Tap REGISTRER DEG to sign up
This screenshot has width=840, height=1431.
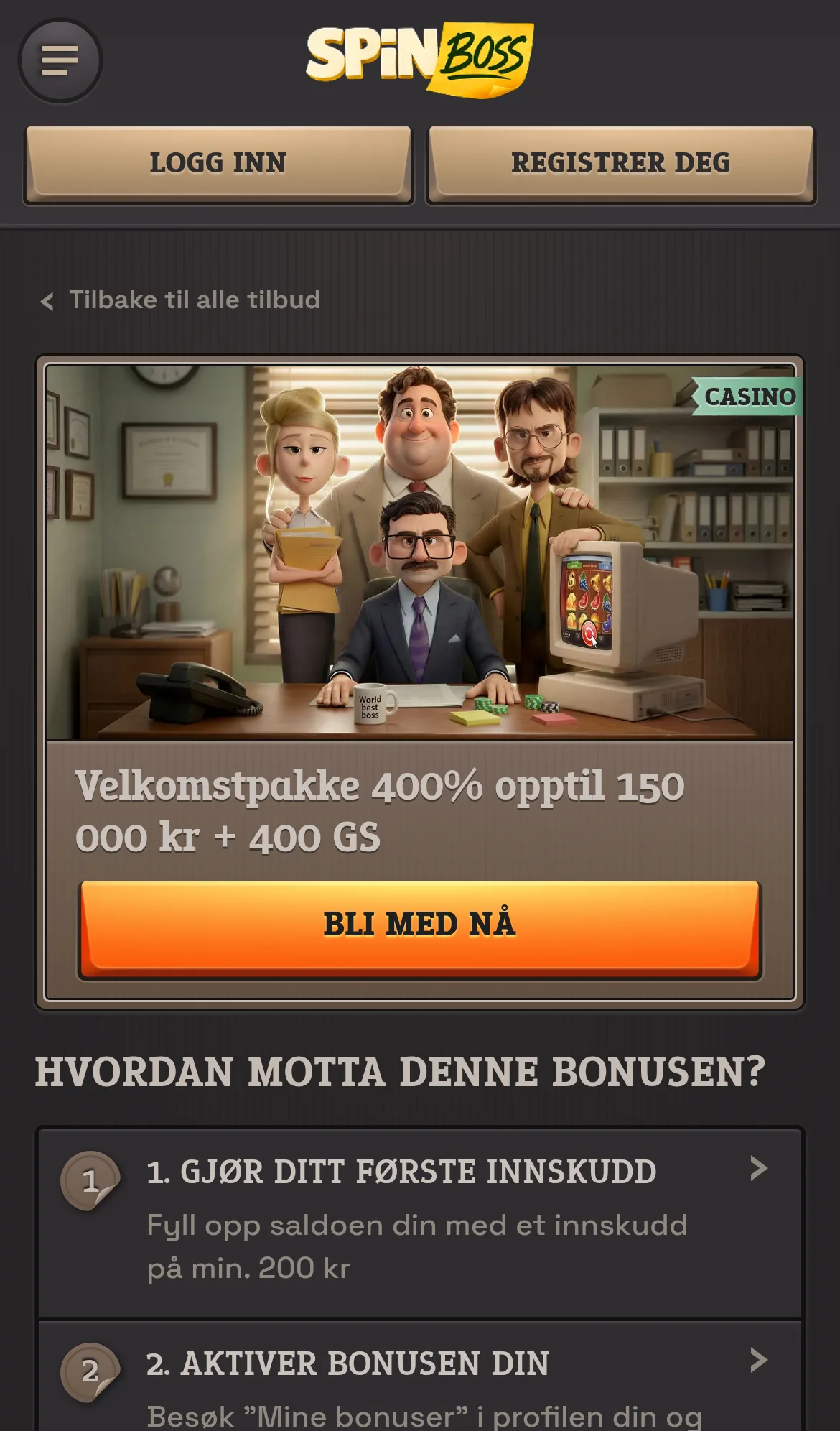click(x=621, y=165)
